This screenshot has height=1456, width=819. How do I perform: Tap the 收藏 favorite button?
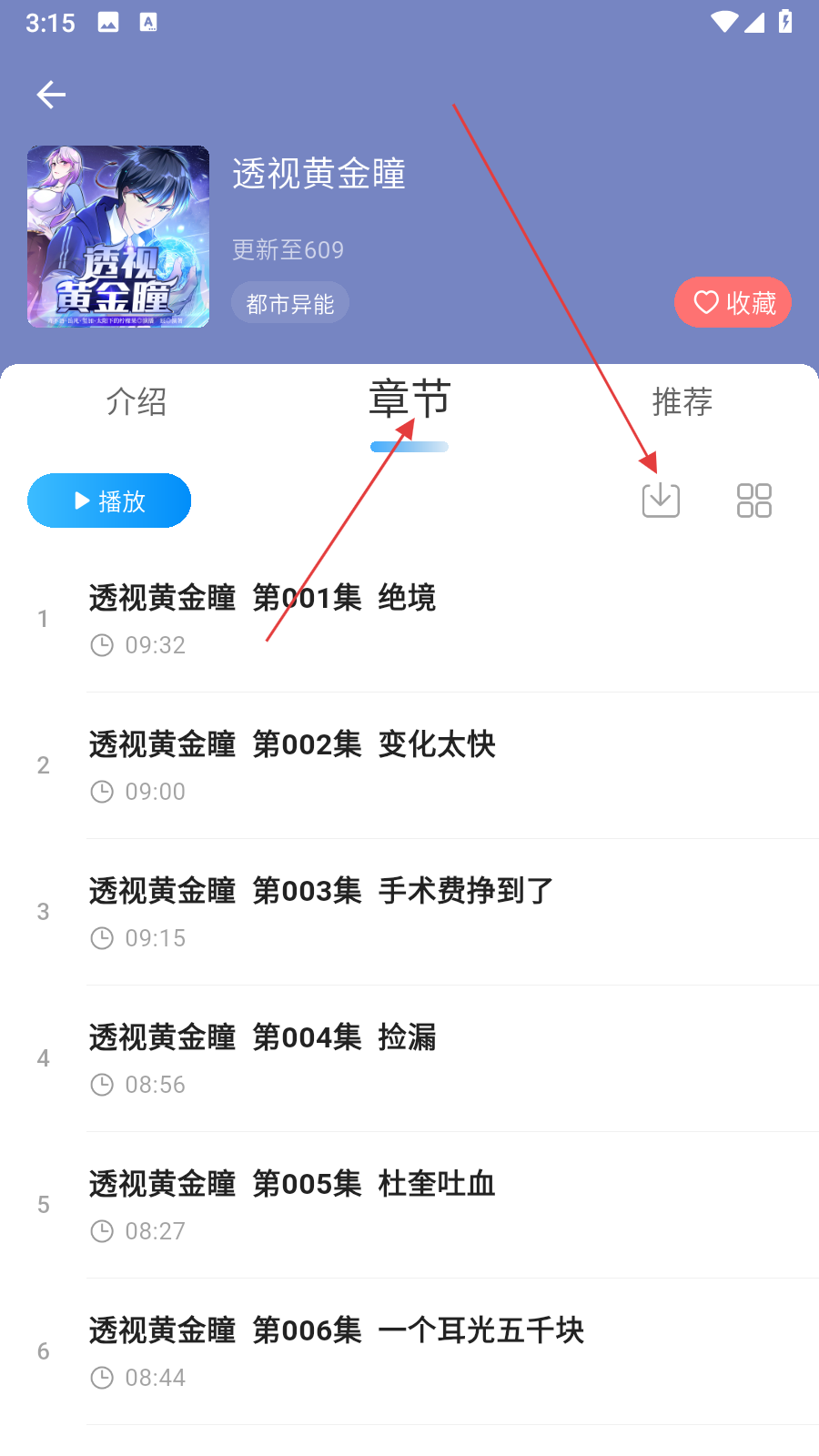tap(733, 302)
